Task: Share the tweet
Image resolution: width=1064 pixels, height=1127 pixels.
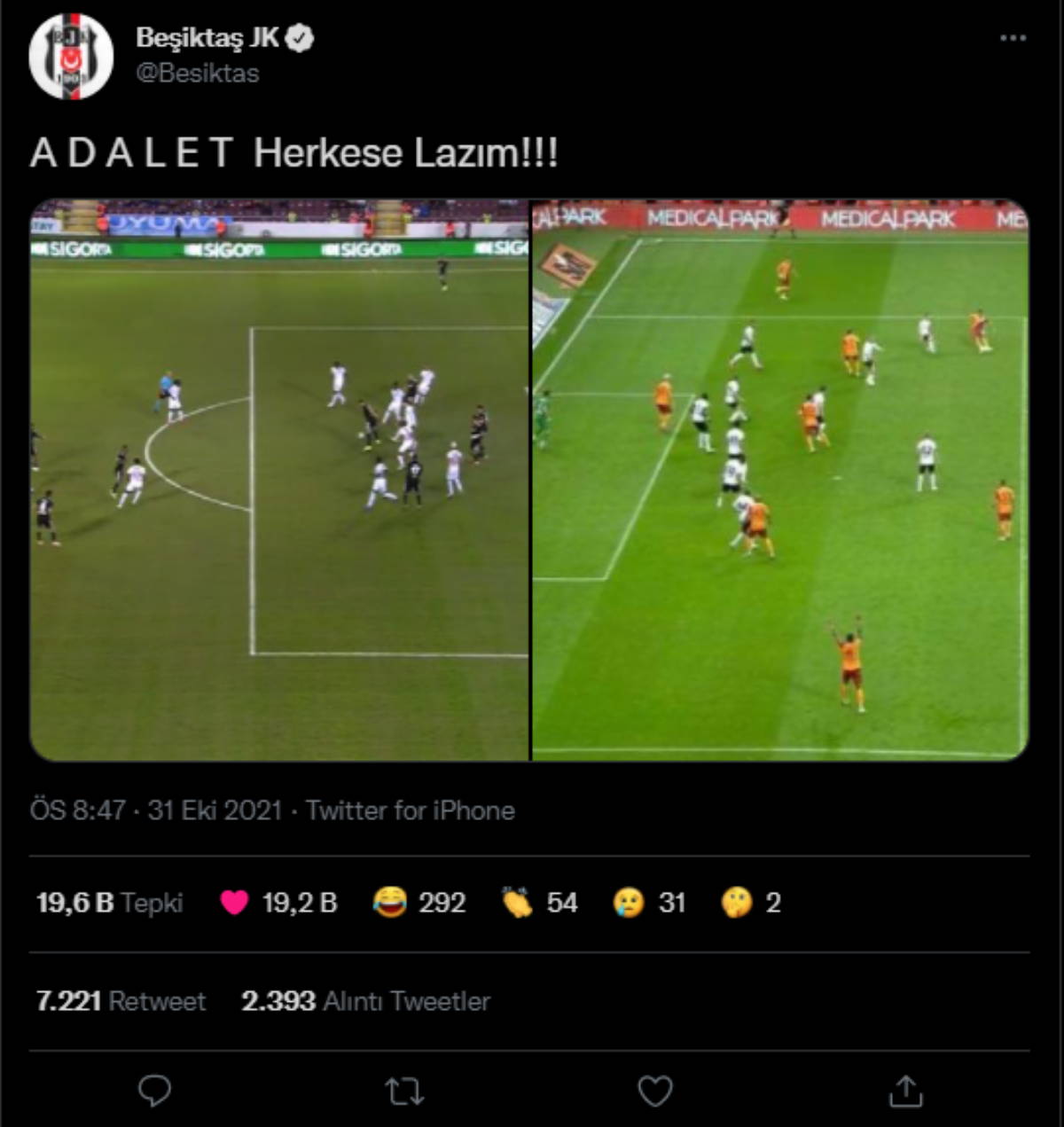Action: (x=905, y=1091)
